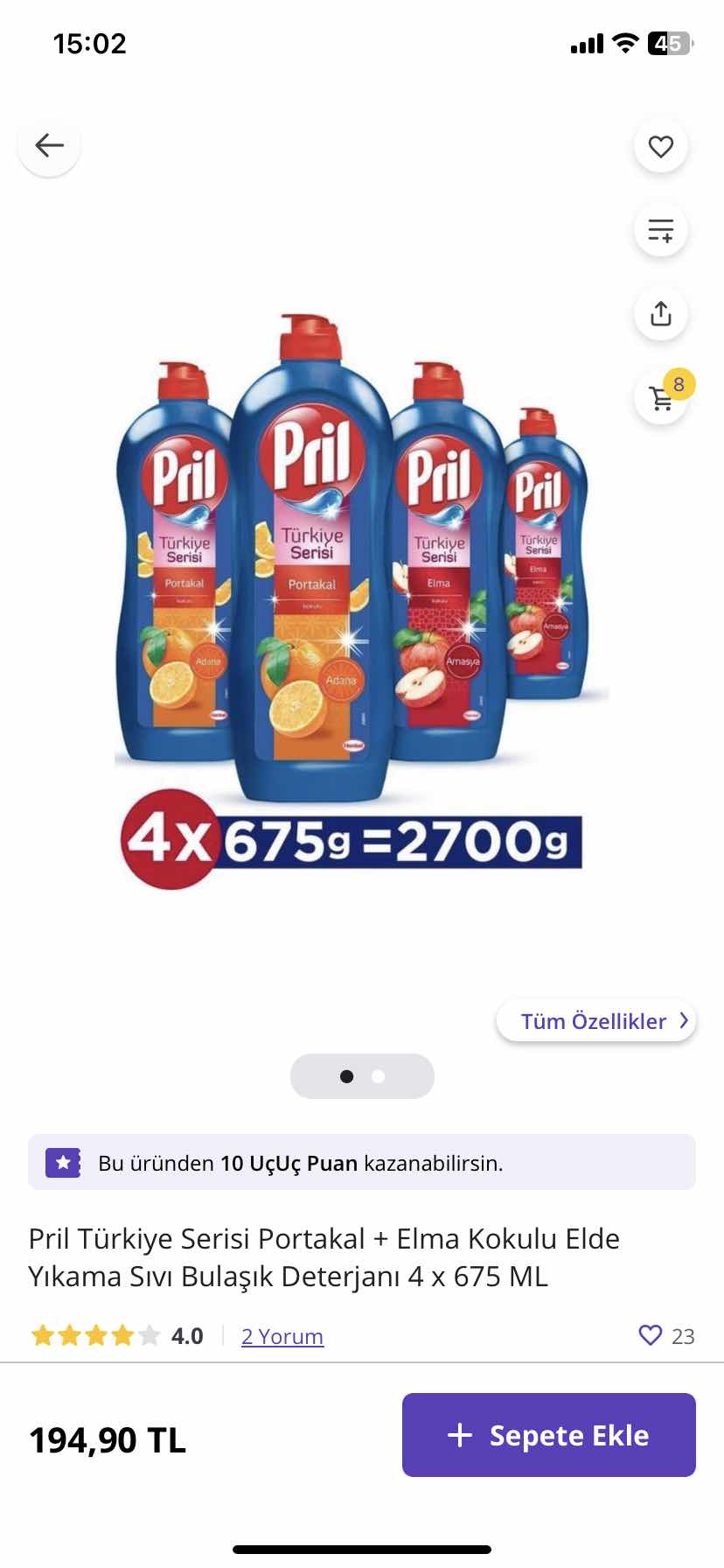Tap the heart icon showing 23 likes
The image size is (724, 1568).
click(x=651, y=1335)
